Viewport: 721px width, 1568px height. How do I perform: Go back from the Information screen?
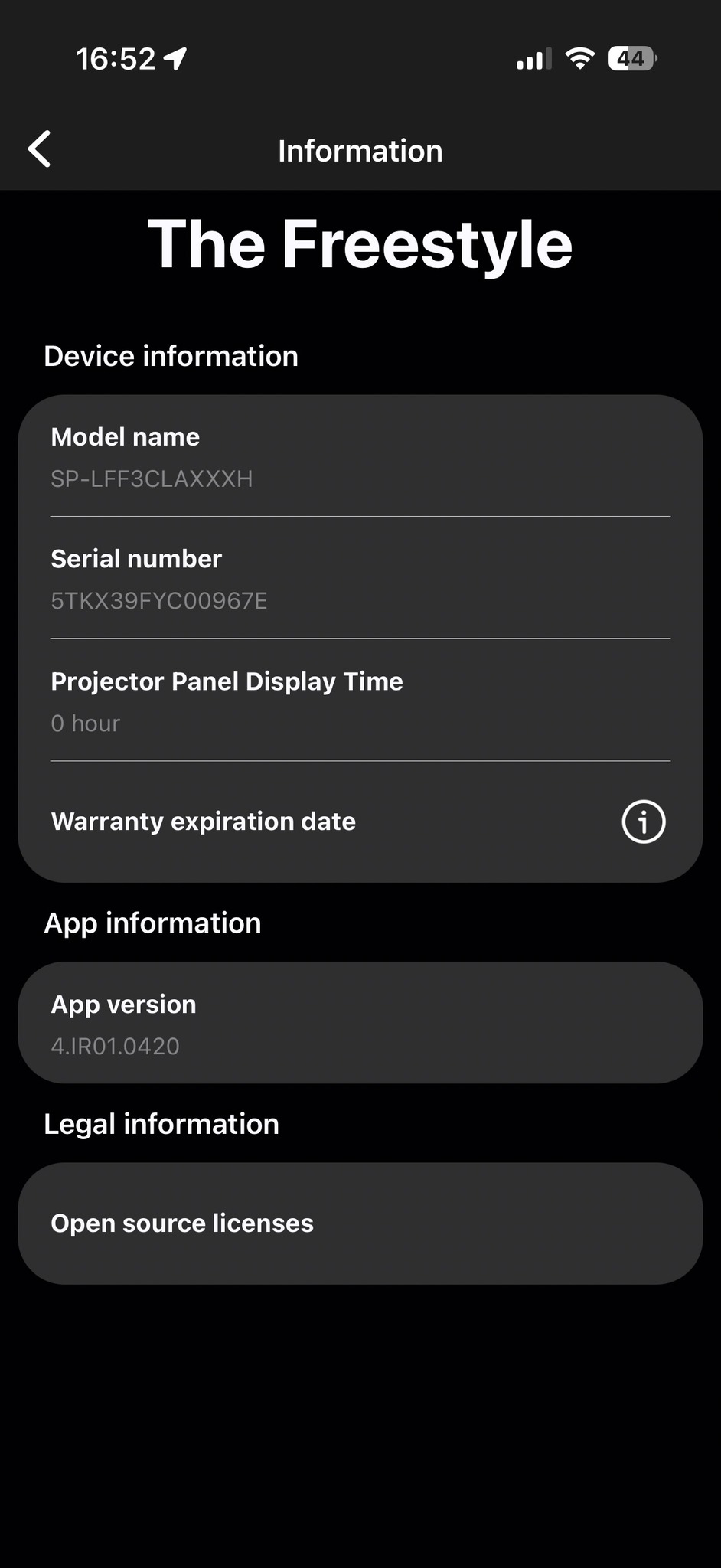click(40, 149)
